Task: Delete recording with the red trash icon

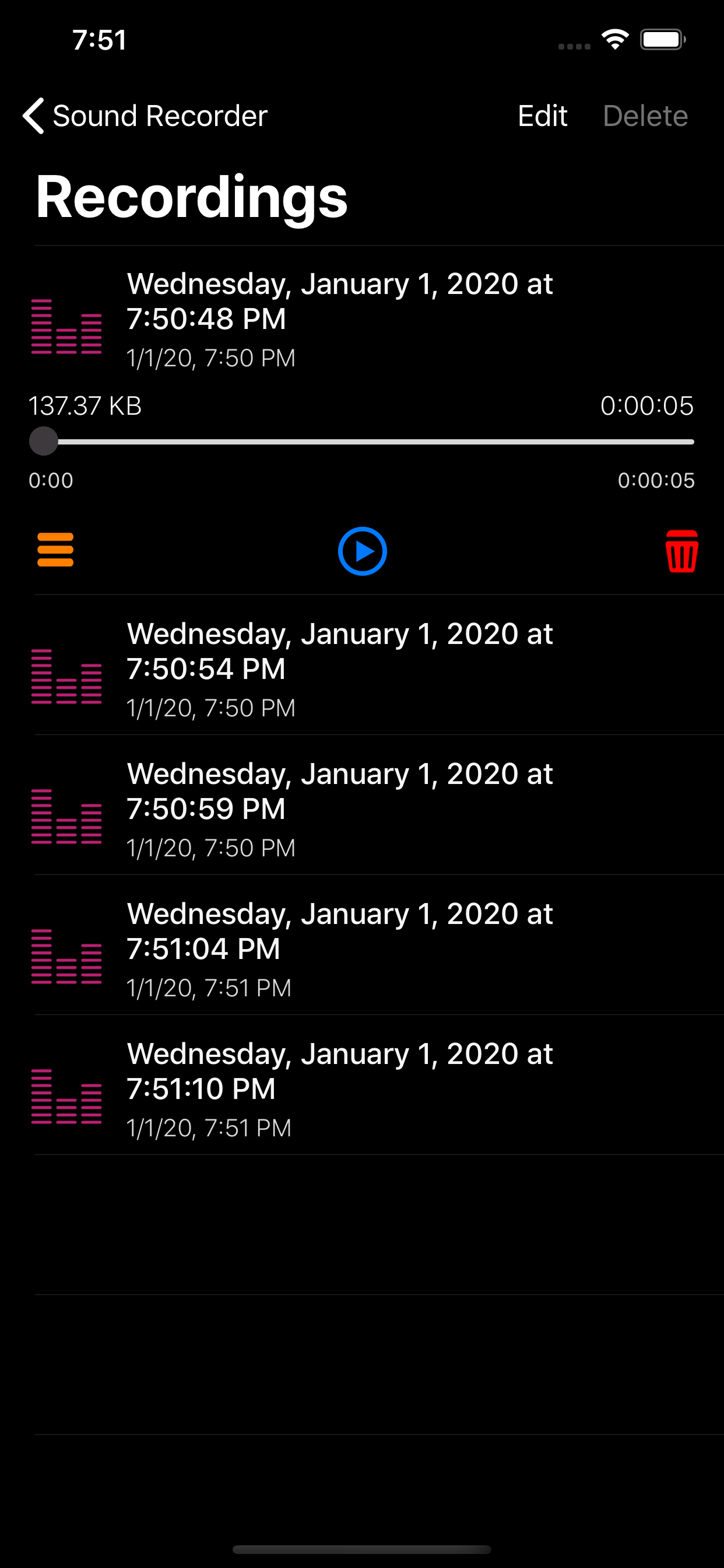Action: pyautogui.click(x=681, y=551)
